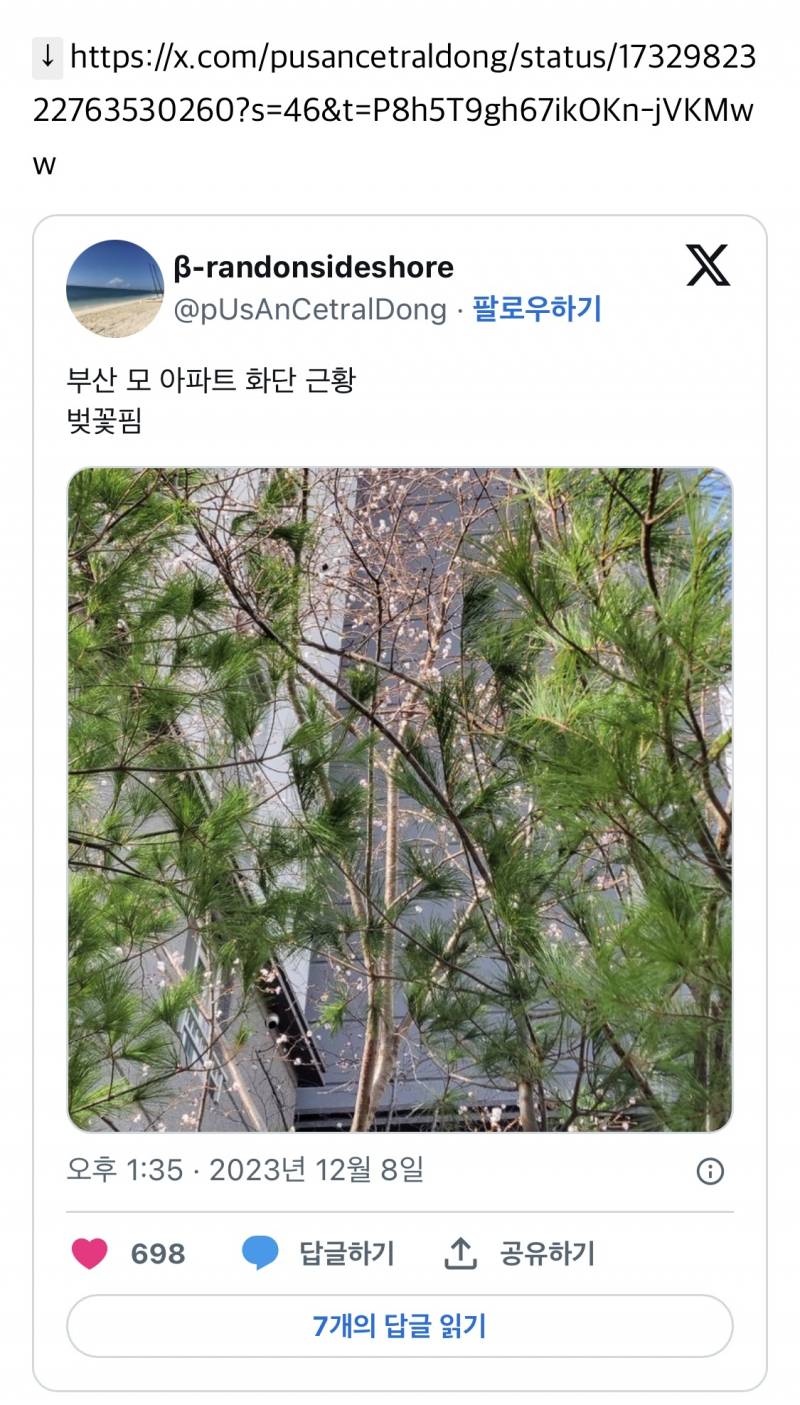Screen dimensions: 800x1405
Task: Open β-randonsideshore's profile avatar
Action: click(114, 288)
